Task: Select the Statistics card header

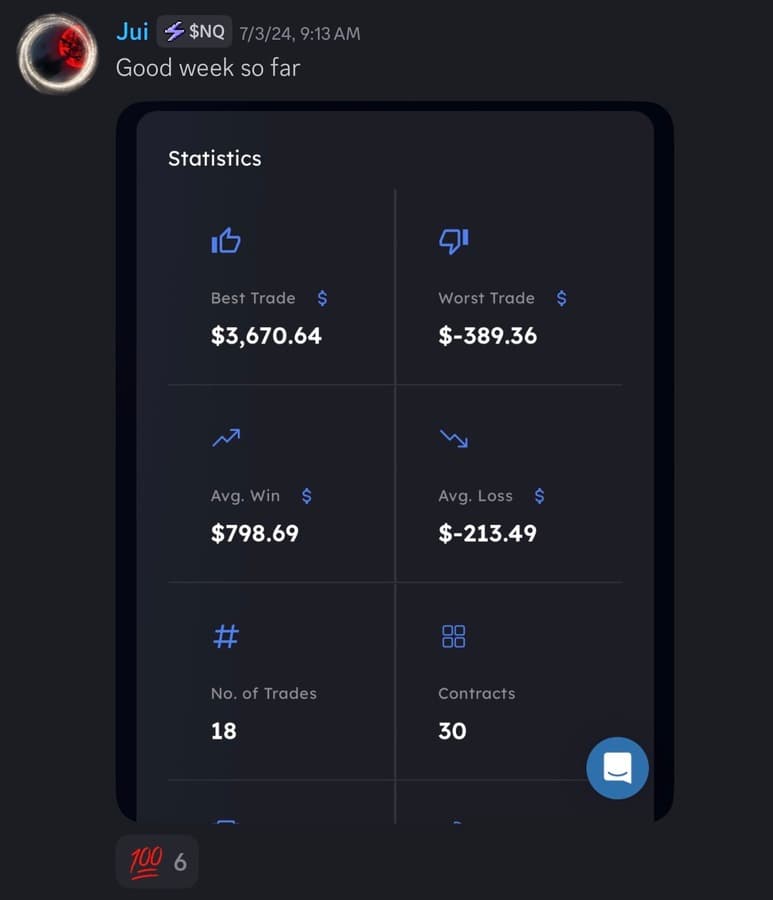Action: pos(214,158)
